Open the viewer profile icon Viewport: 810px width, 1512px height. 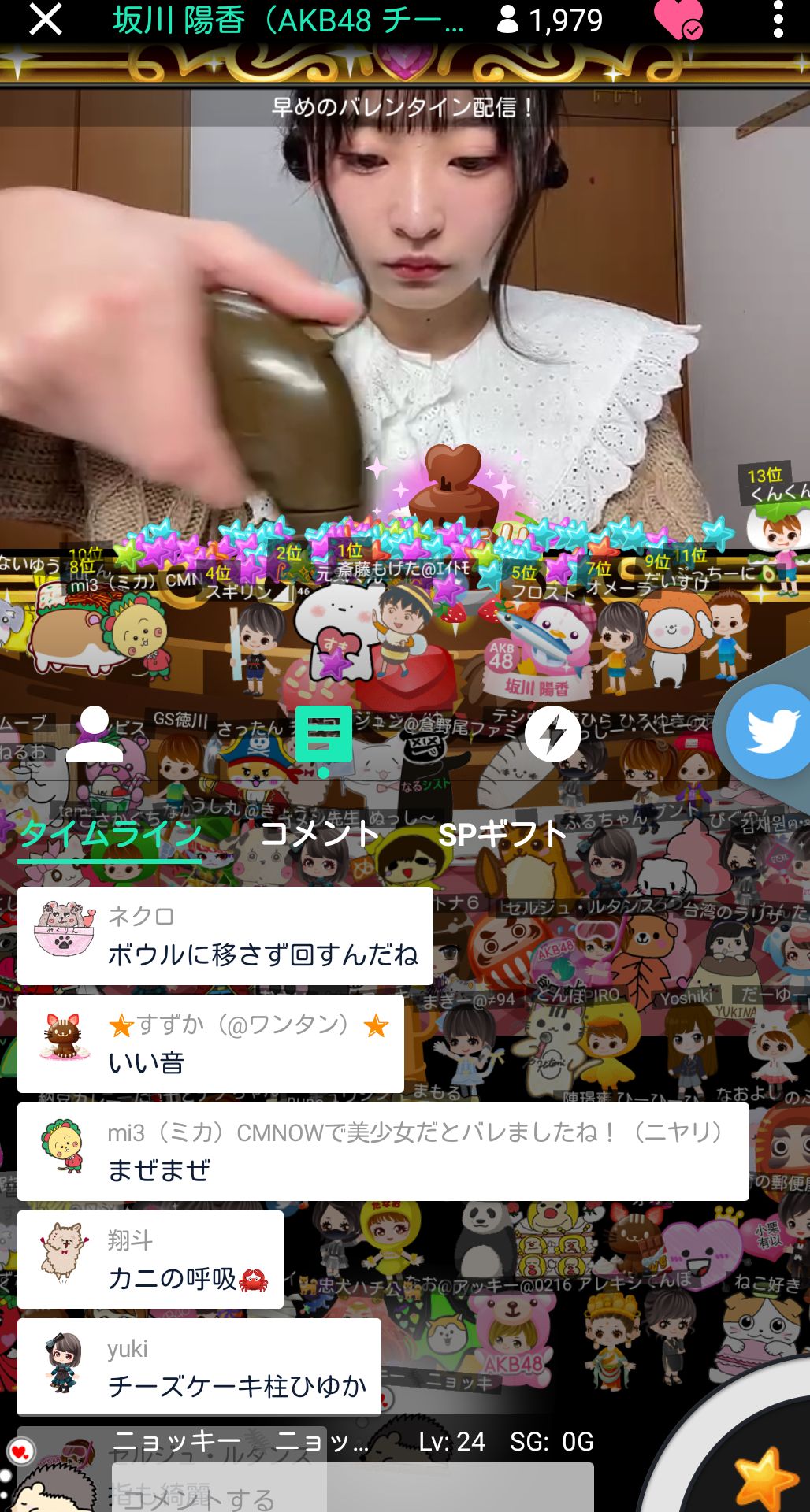[95, 735]
